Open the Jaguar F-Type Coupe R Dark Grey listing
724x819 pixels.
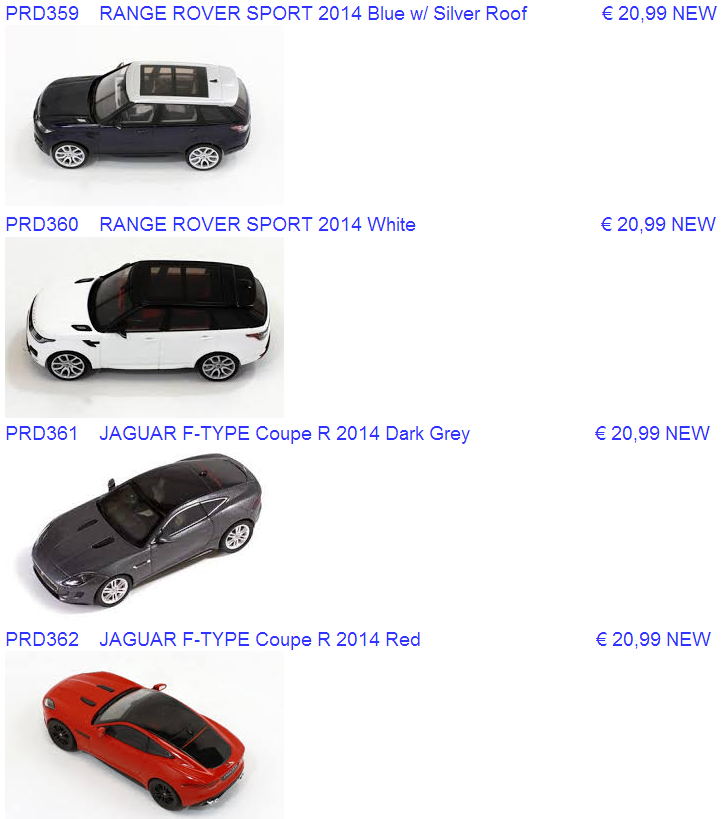coord(284,433)
